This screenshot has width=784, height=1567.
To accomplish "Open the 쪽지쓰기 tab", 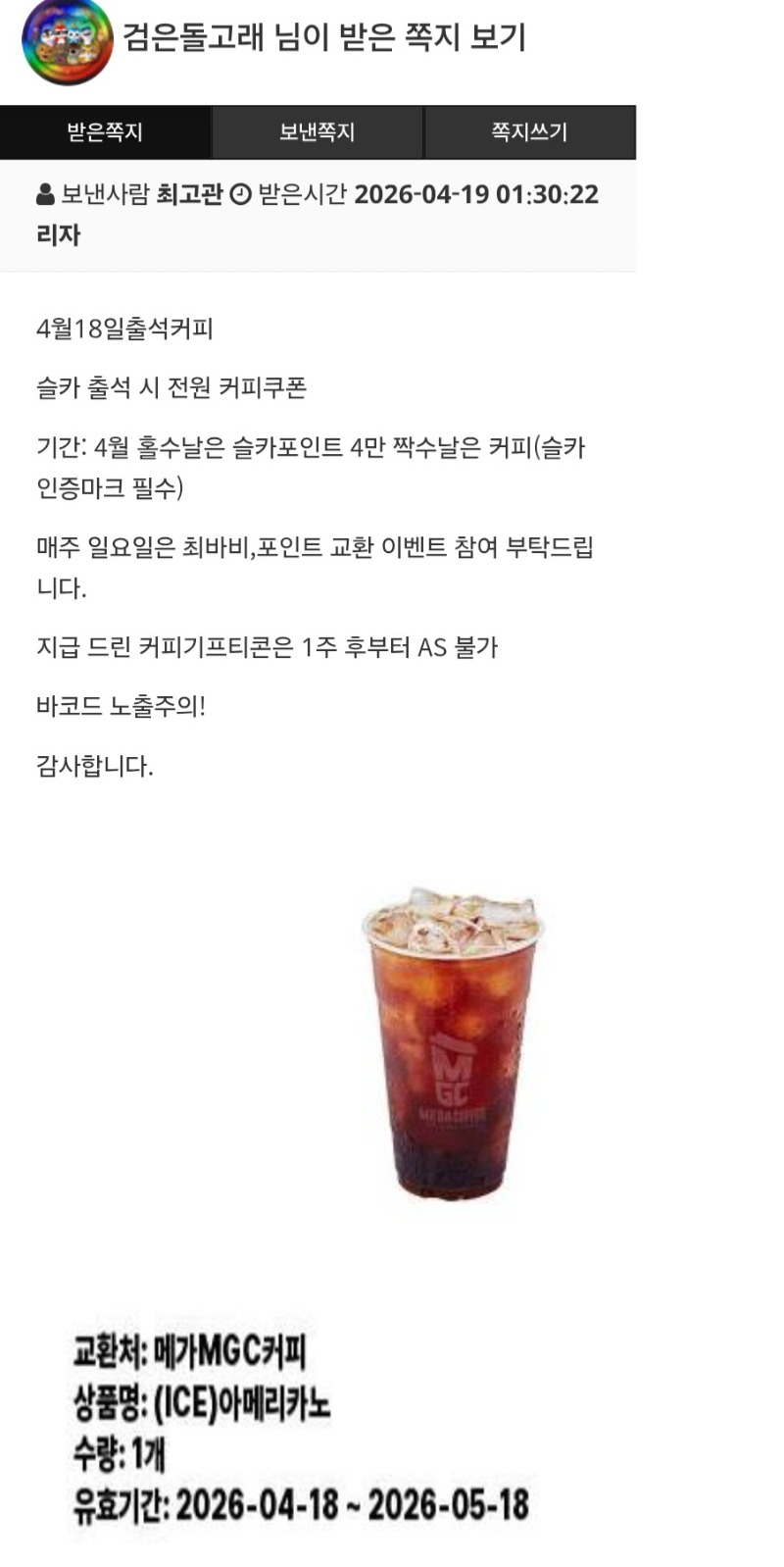I will (x=529, y=131).
